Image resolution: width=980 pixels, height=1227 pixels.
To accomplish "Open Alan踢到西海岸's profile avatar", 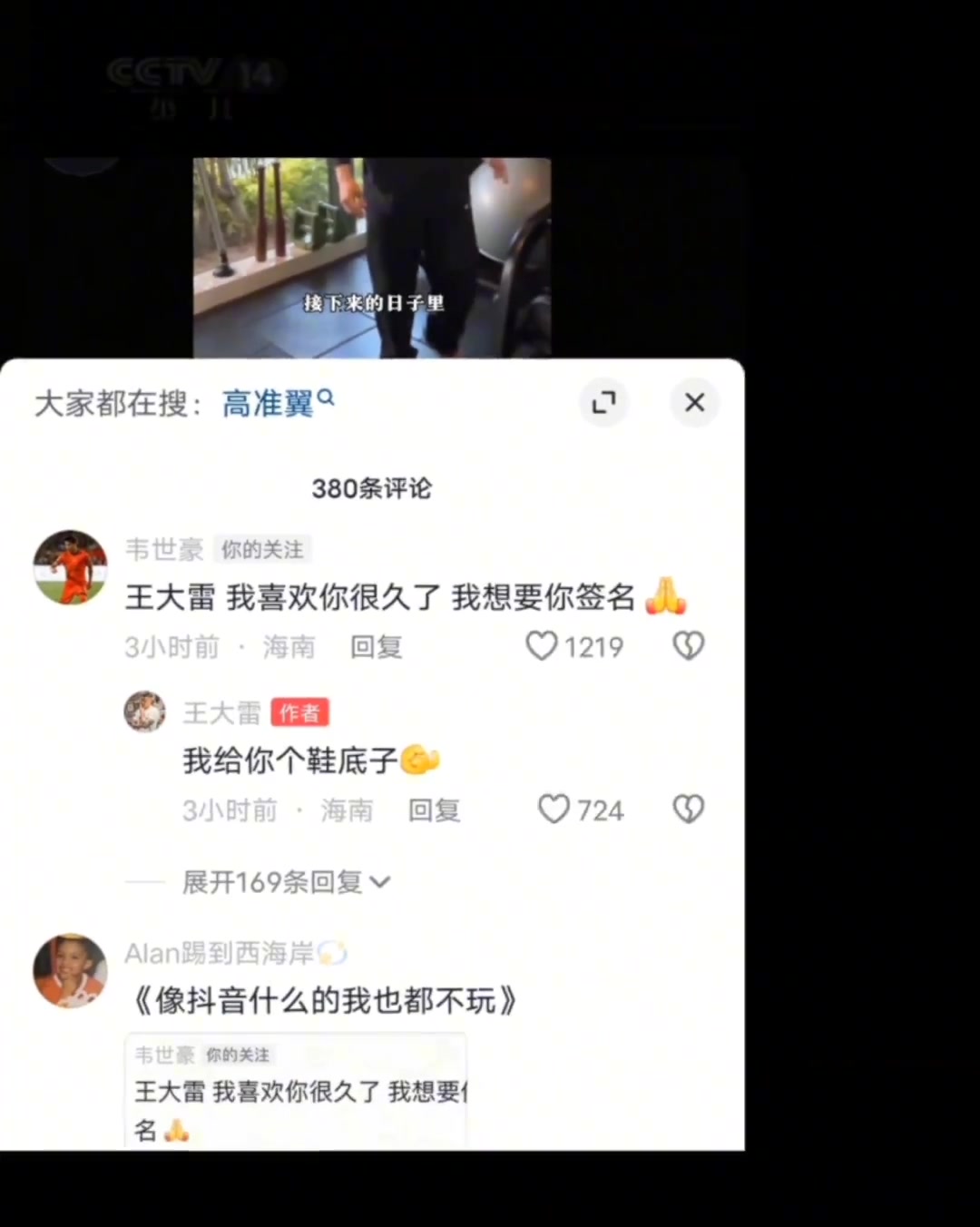I will (71, 970).
